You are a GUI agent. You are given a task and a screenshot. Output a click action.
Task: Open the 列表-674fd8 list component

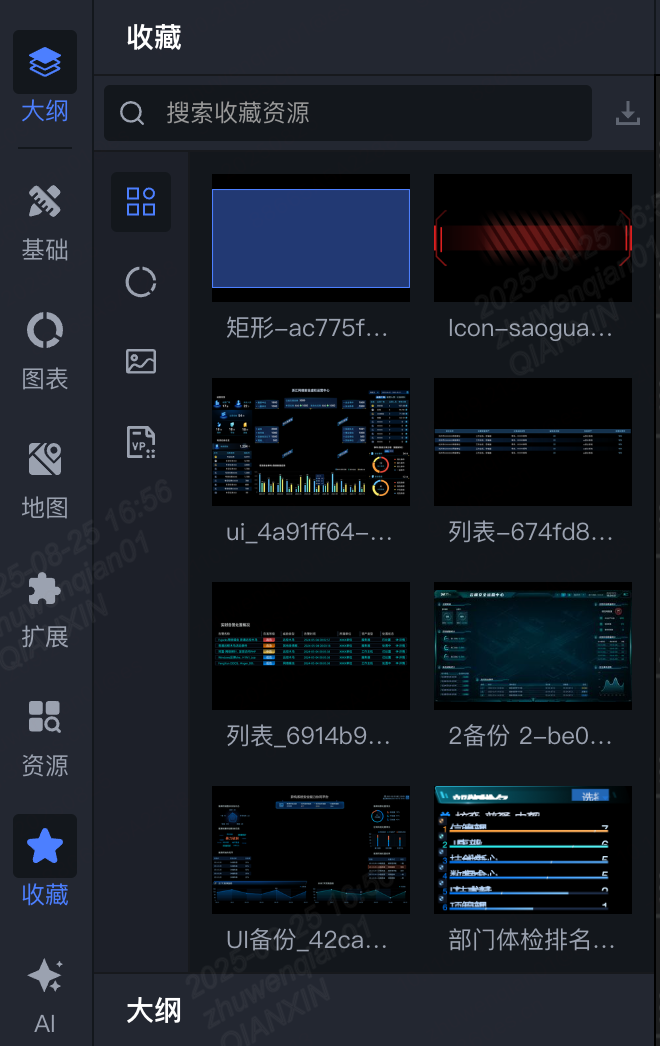tap(532, 442)
